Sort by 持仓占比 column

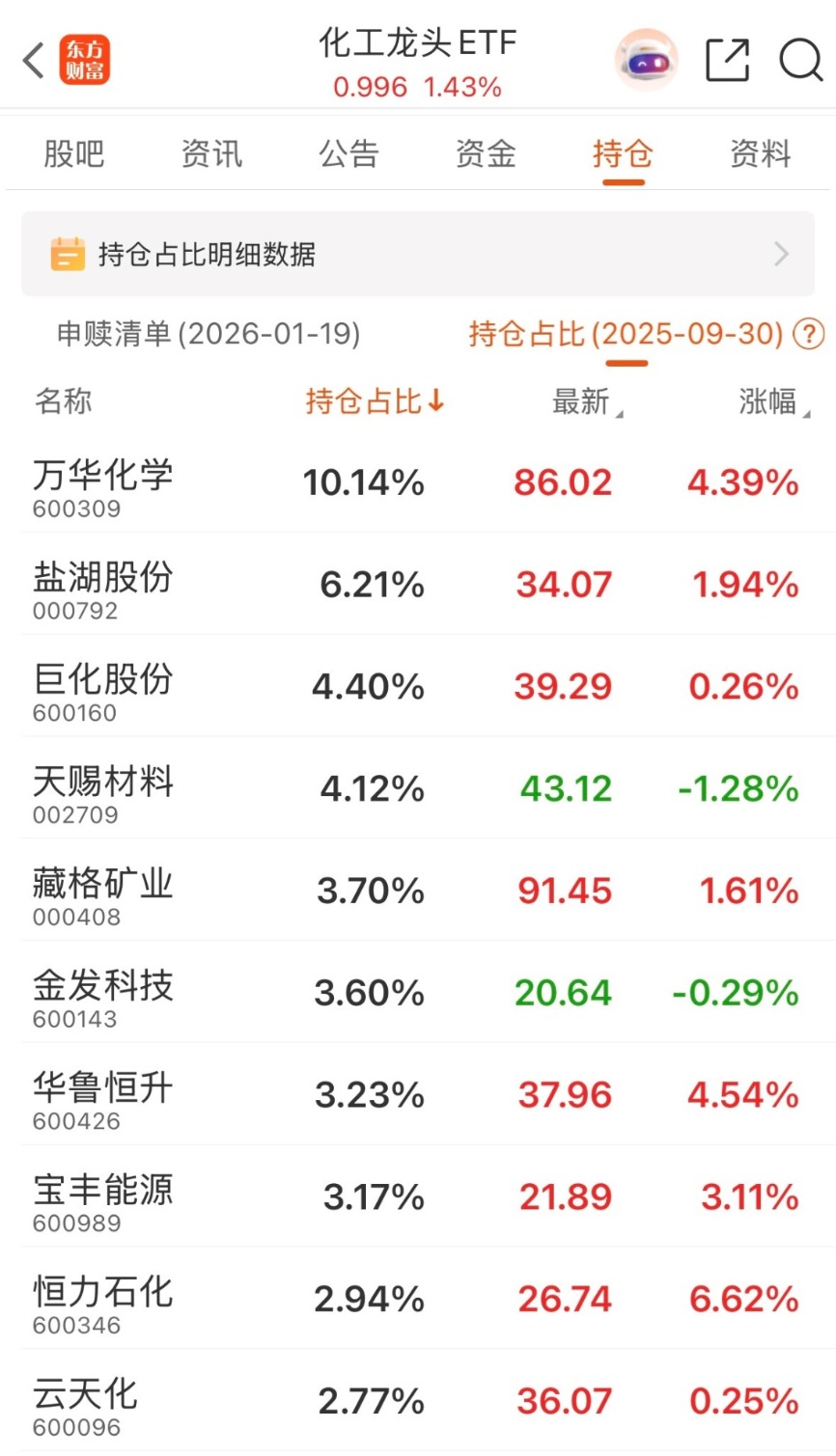(375, 400)
